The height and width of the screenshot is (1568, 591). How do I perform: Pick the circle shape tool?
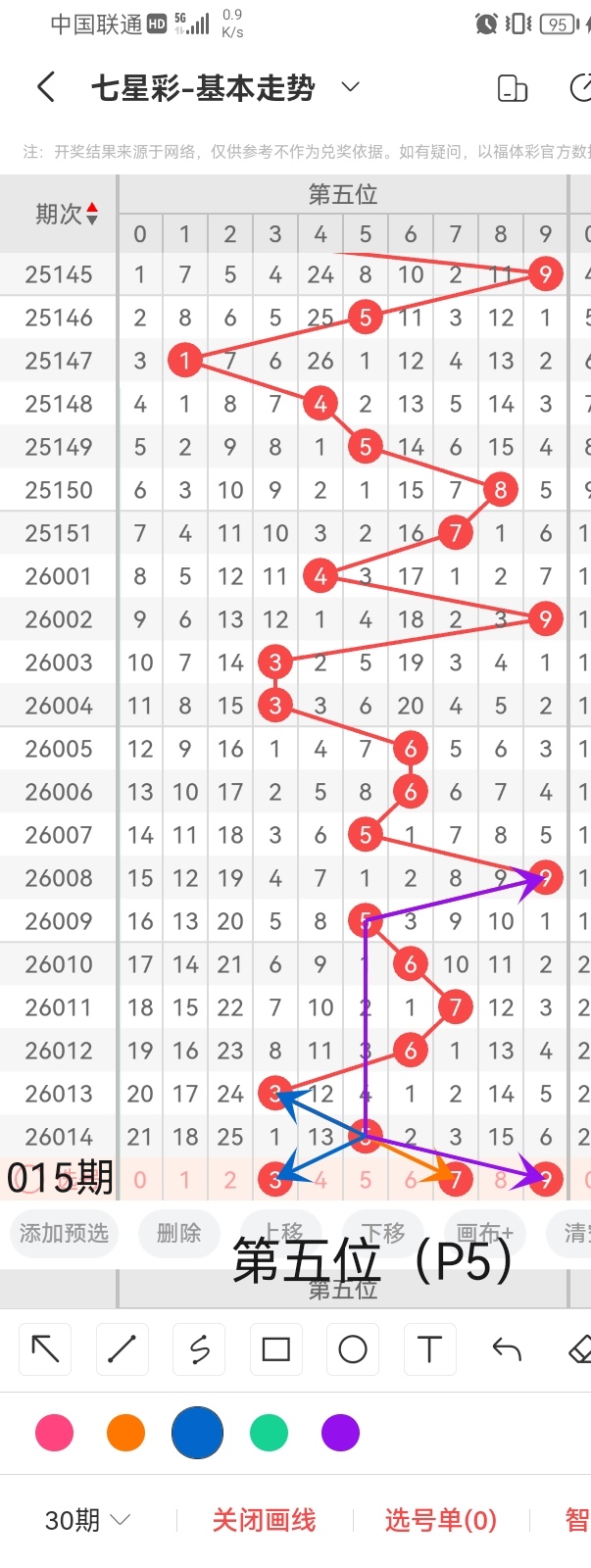(x=352, y=1349)
